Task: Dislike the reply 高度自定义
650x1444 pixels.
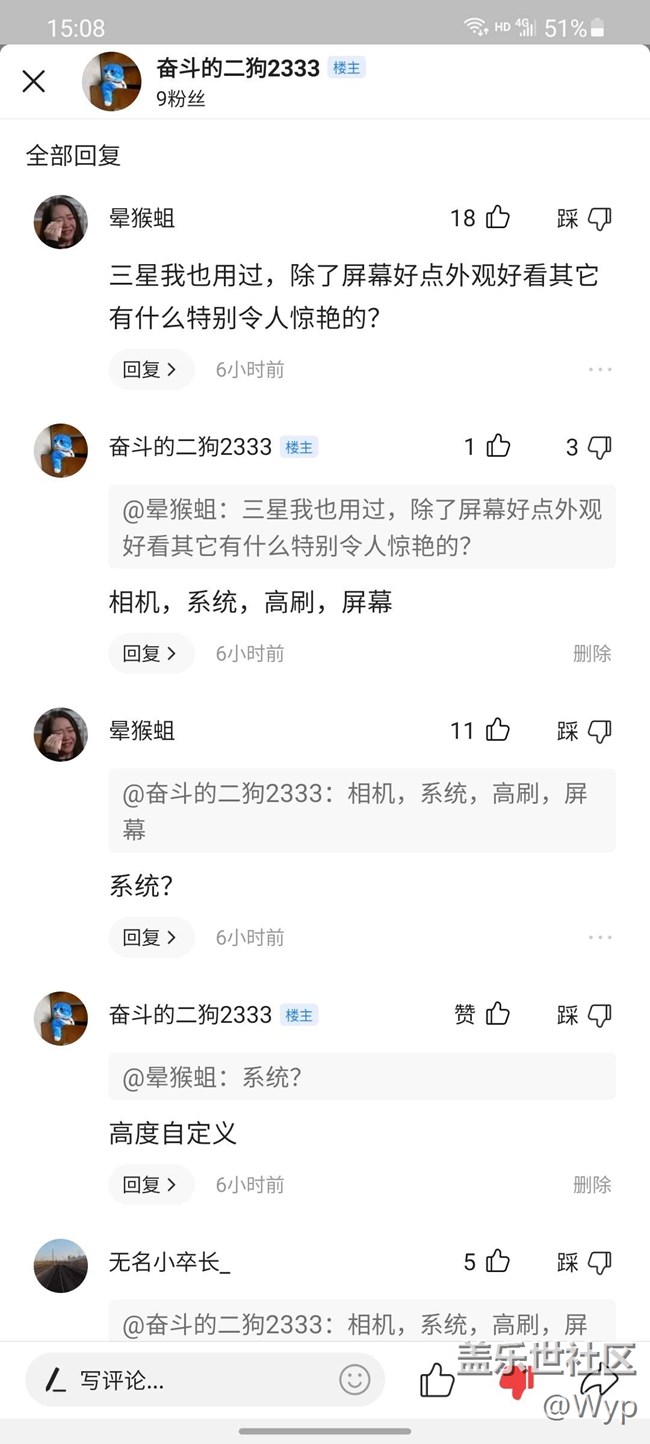Action: [x=599, y=1015]
